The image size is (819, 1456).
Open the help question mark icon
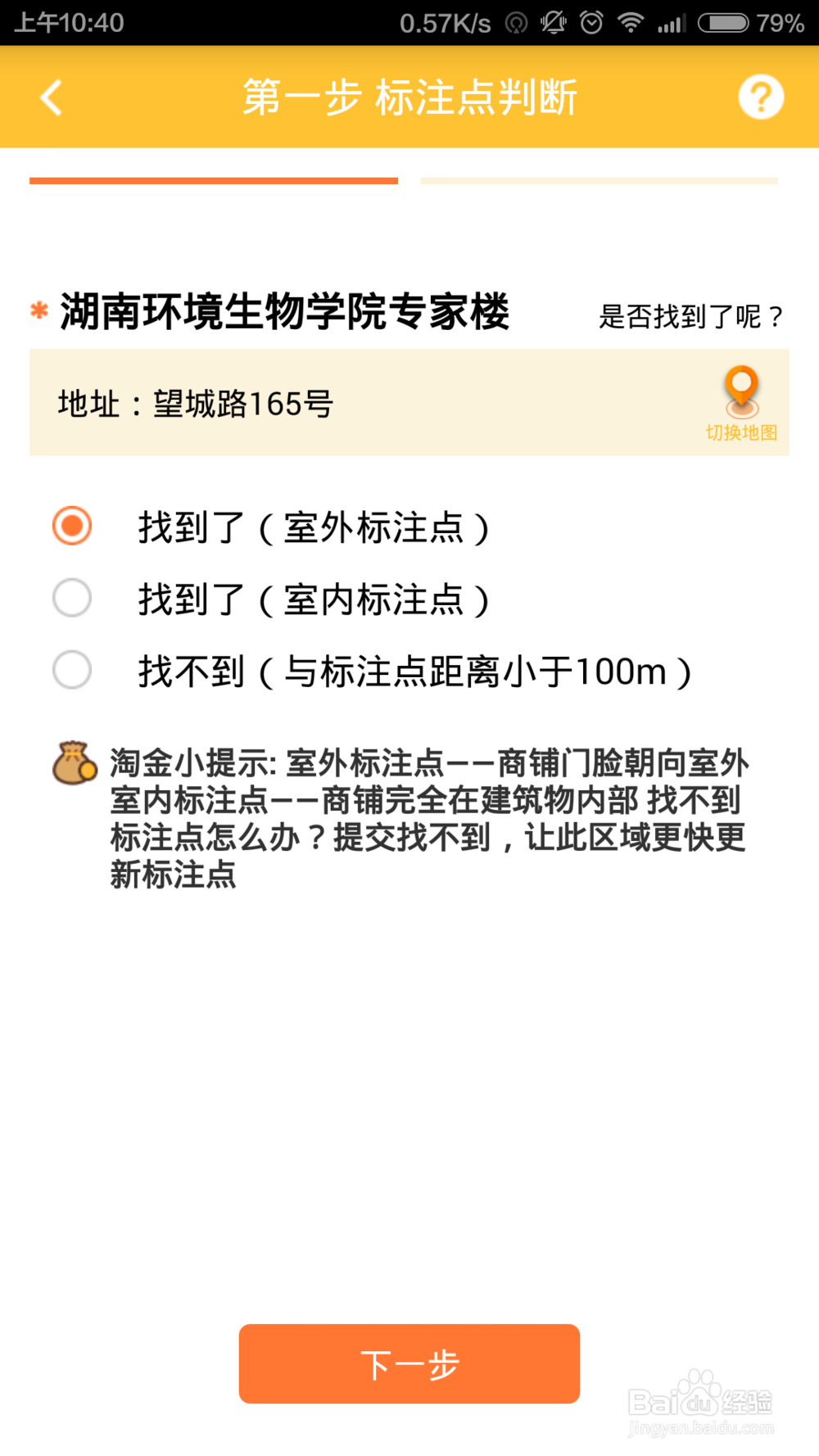(761, 97)
